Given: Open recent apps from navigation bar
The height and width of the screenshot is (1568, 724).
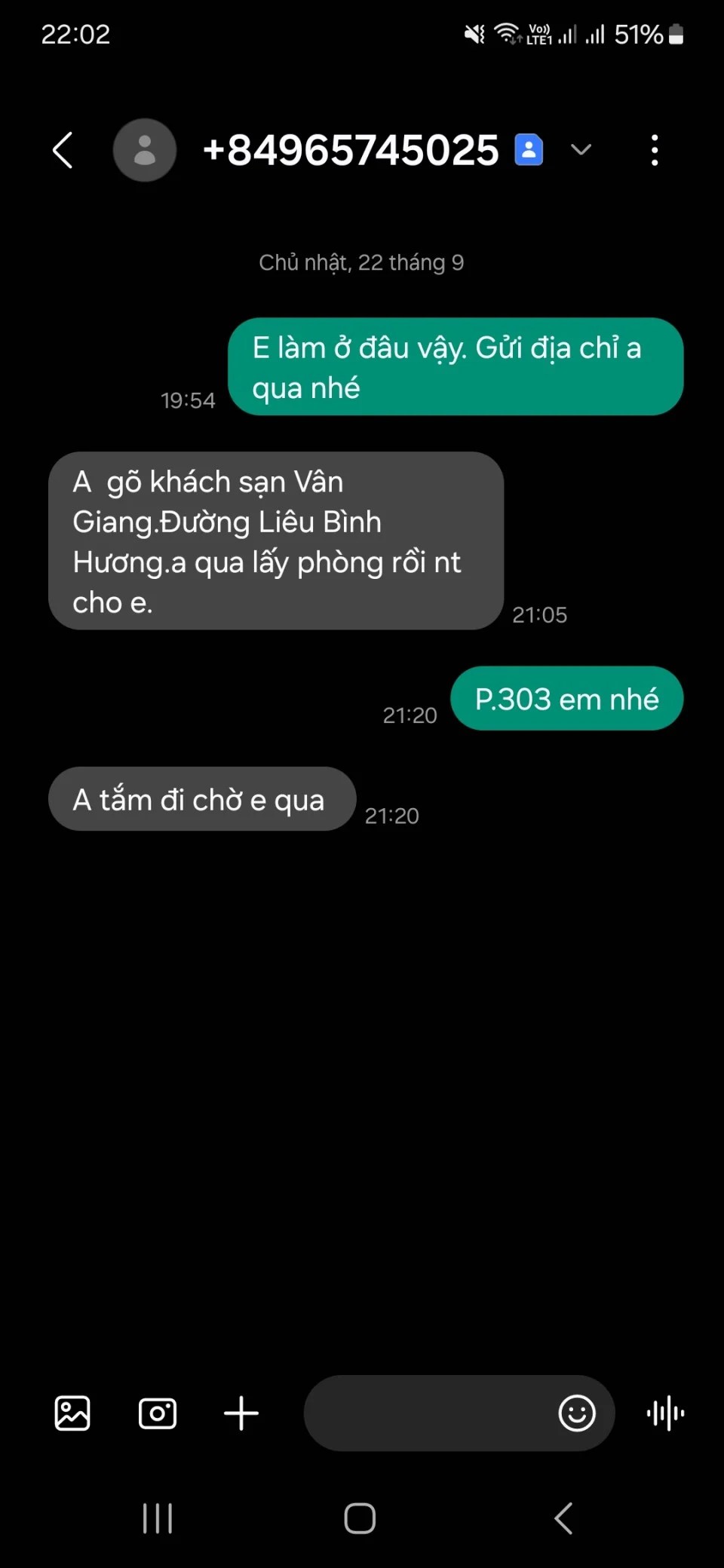Looking at the screenshot, I should [158, 1518].
